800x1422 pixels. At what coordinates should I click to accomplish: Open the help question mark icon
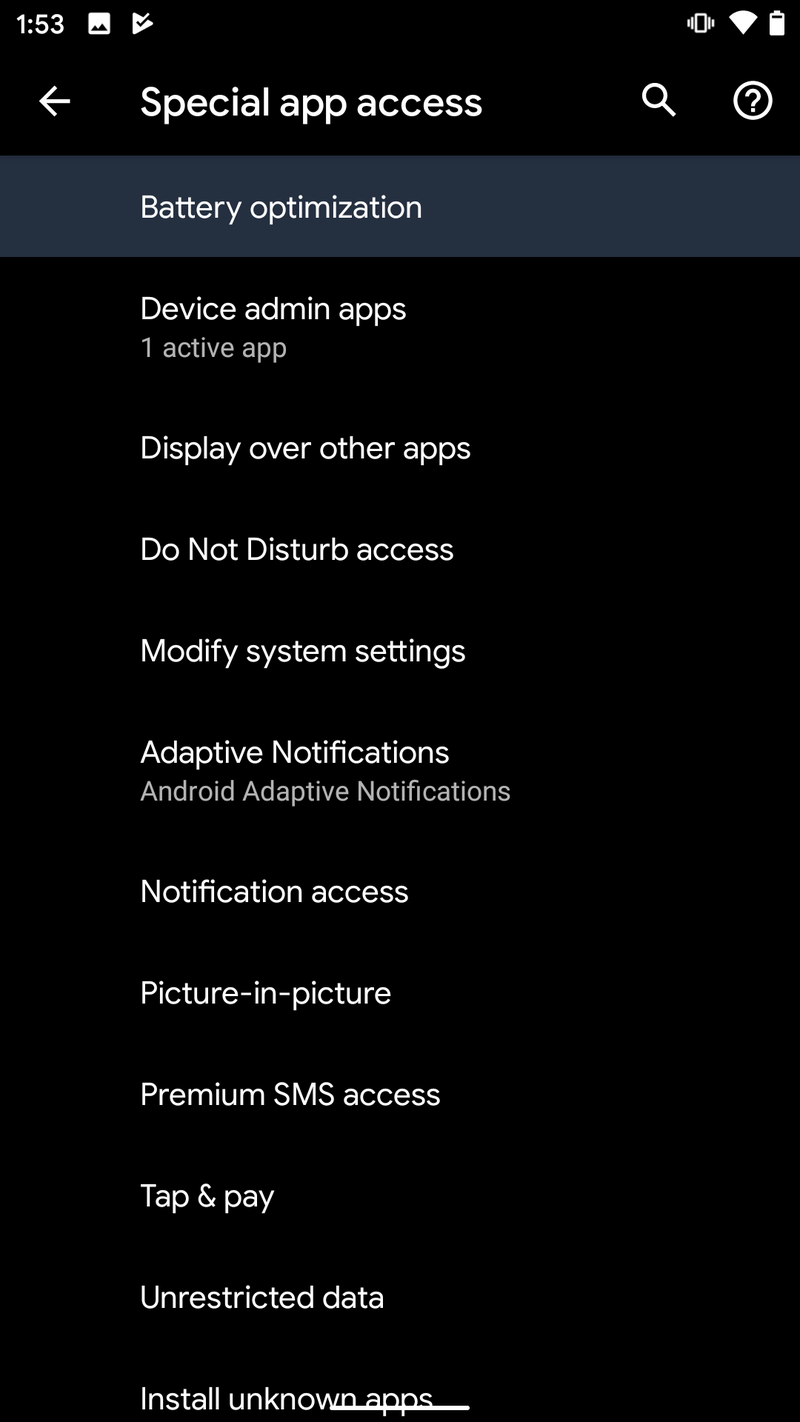click(x=752, y=101)
